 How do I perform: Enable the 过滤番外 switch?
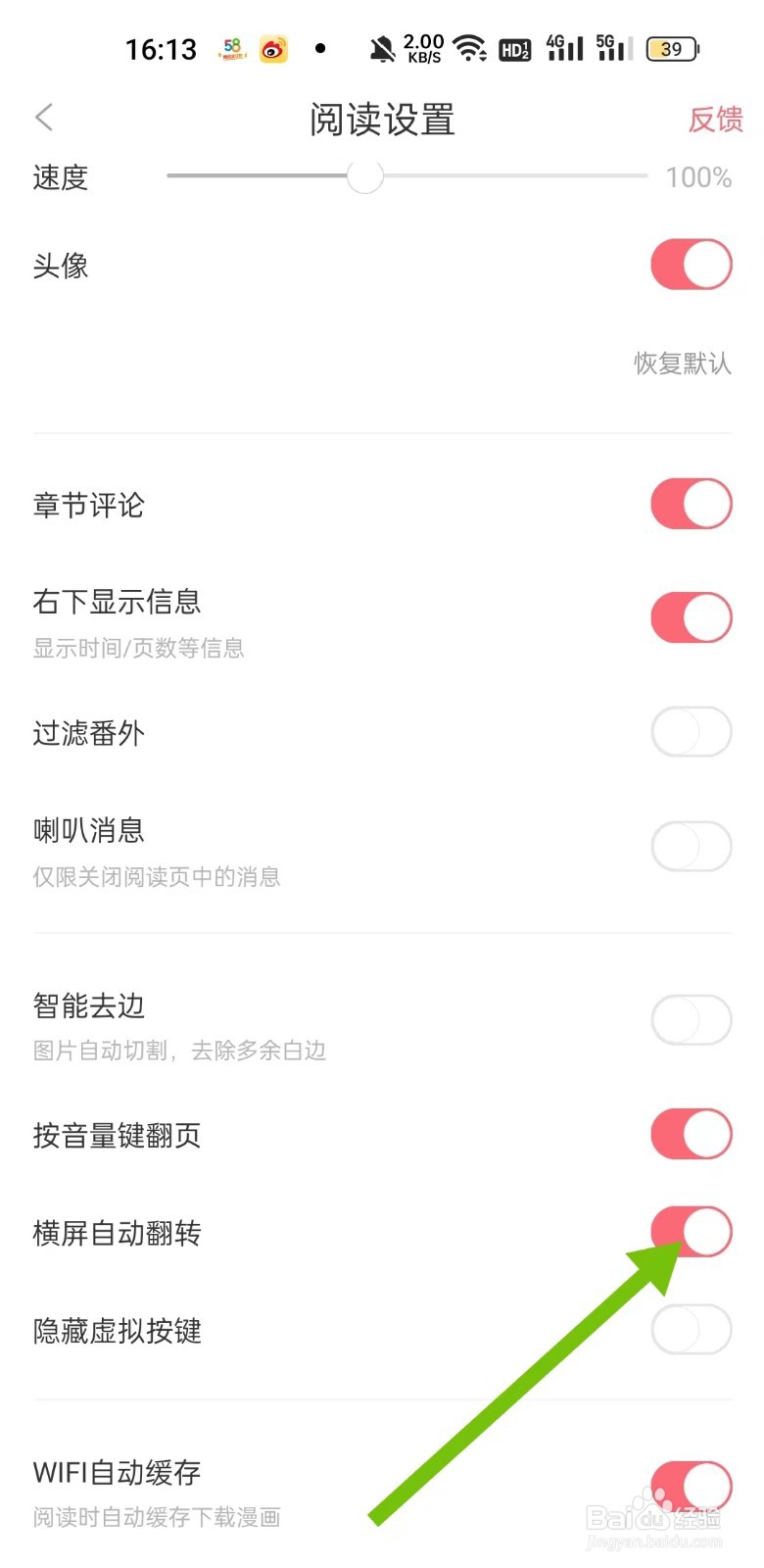pos(692,732)
